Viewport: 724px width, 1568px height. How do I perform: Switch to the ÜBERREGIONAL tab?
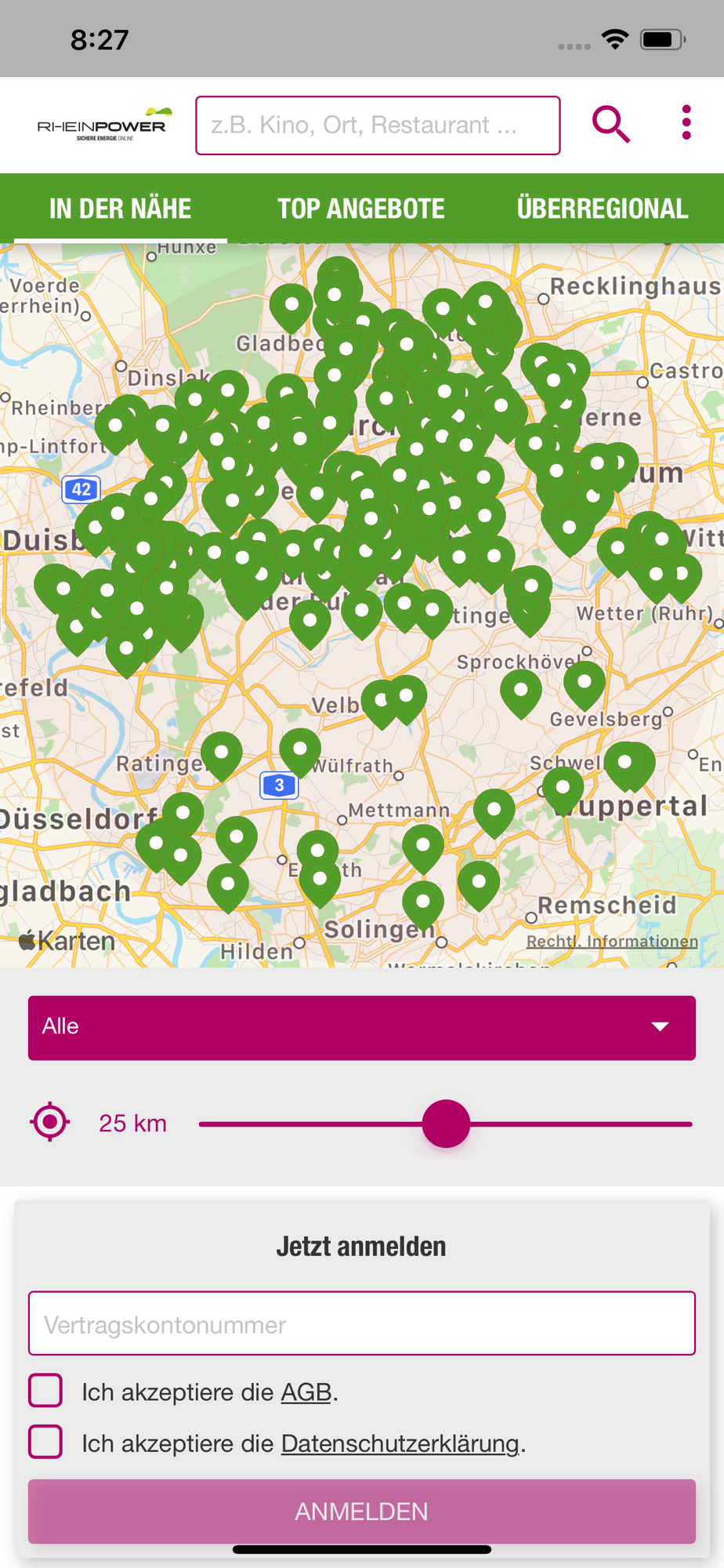pyautogui.click(x=603, y=209)
